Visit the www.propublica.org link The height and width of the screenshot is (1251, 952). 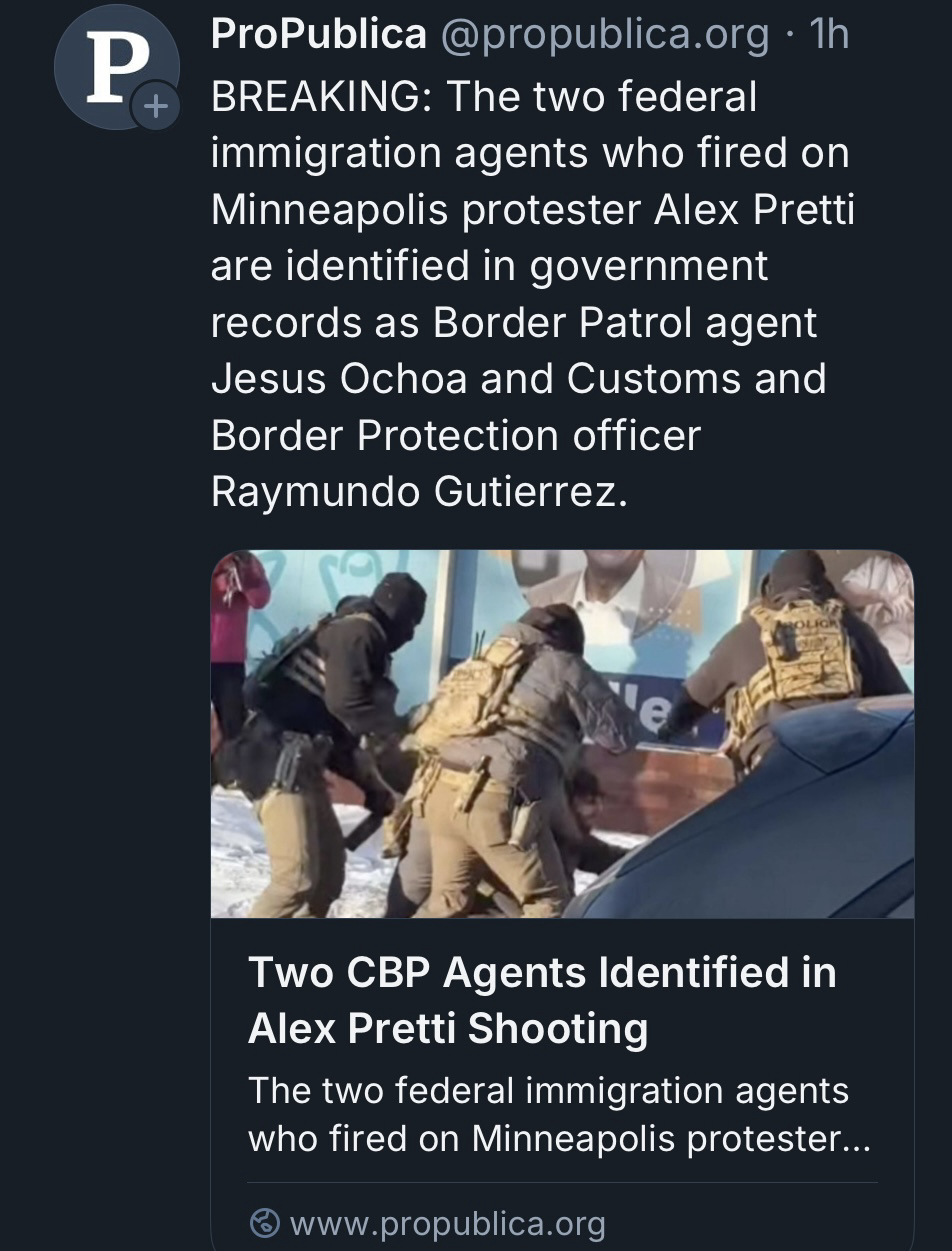coord(447,1223)
